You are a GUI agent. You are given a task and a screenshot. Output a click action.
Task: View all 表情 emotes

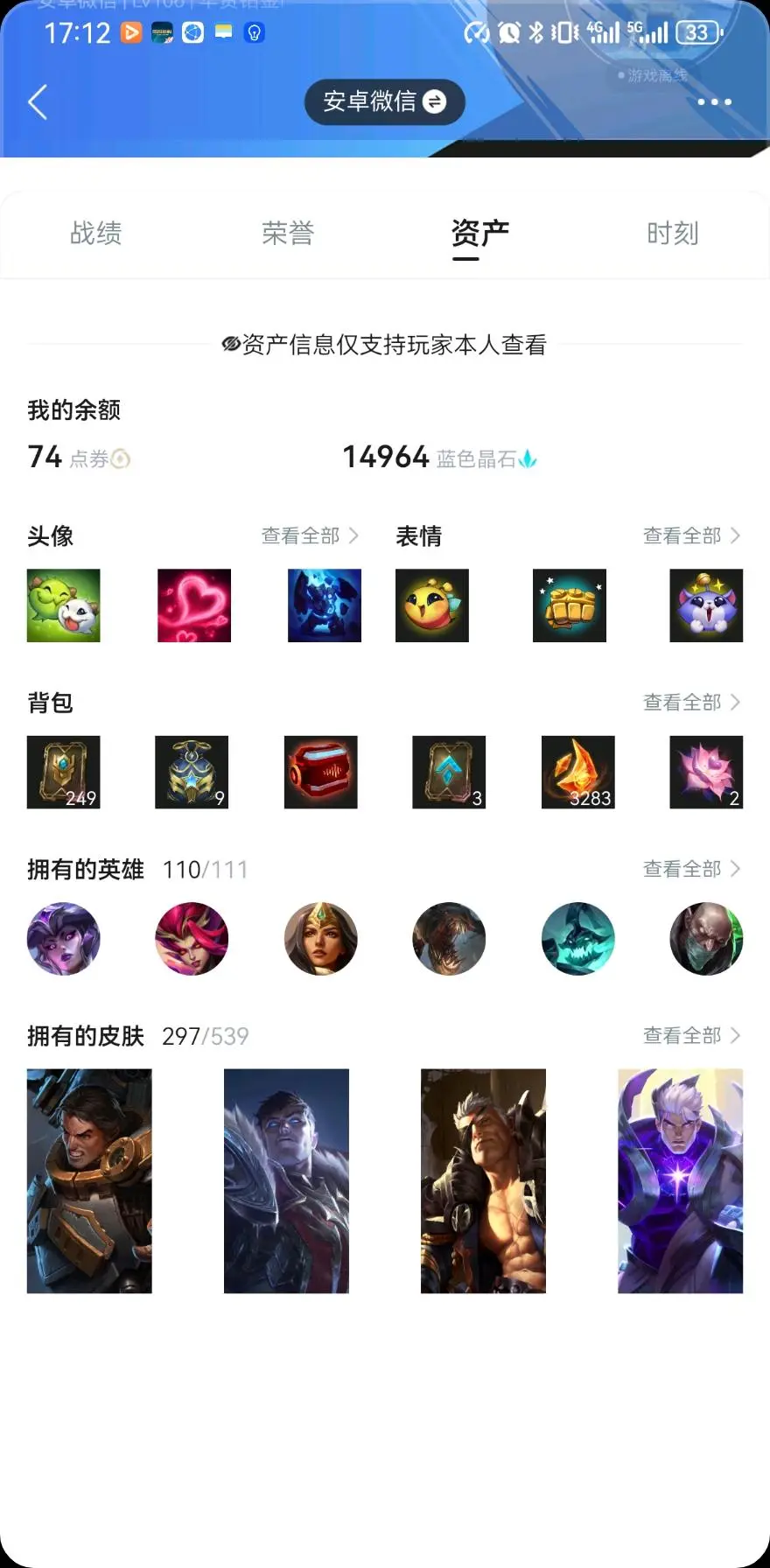click(691, 535)
